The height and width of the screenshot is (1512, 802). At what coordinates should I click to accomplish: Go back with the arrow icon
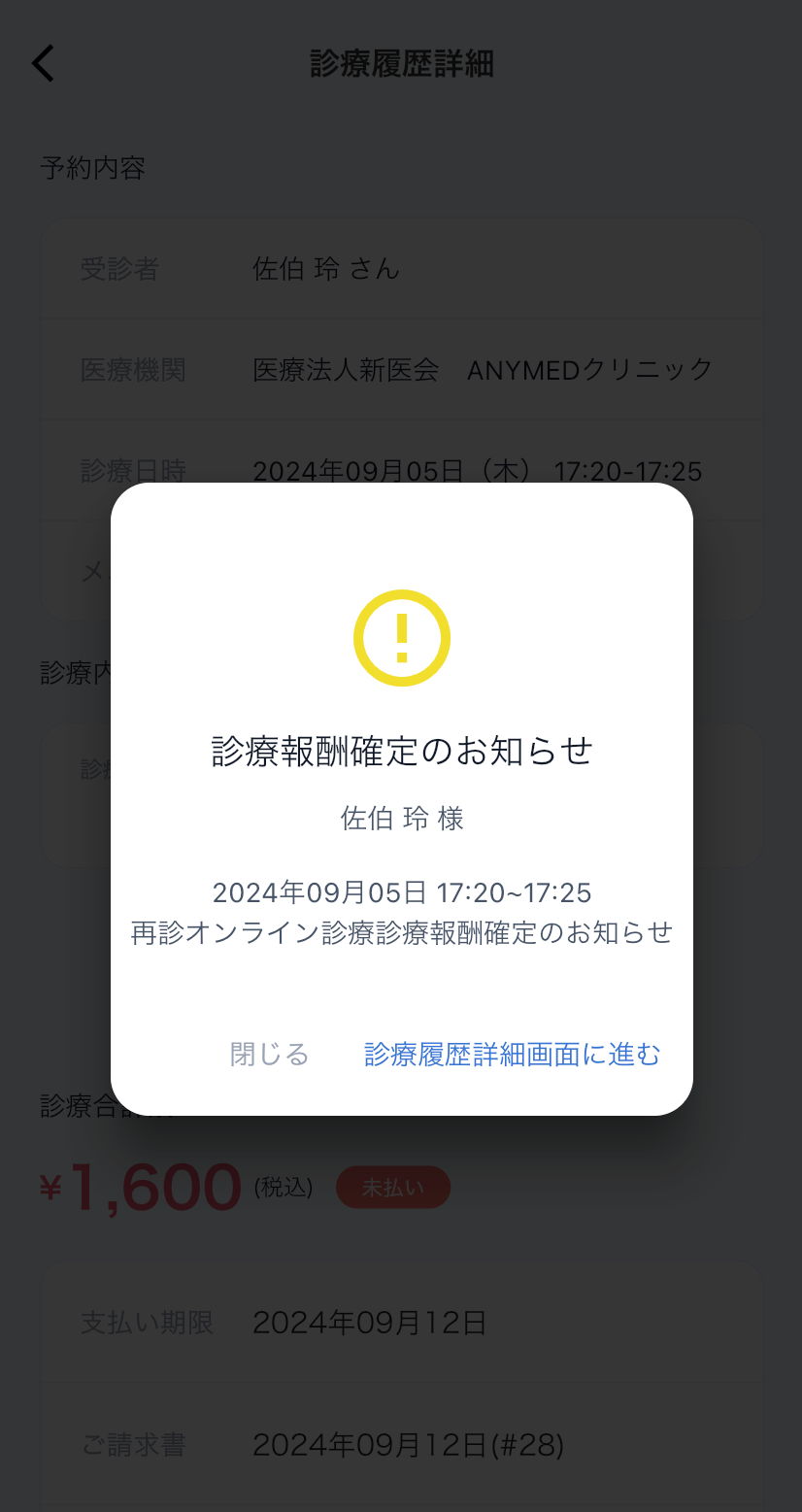(x=44, y=64)
